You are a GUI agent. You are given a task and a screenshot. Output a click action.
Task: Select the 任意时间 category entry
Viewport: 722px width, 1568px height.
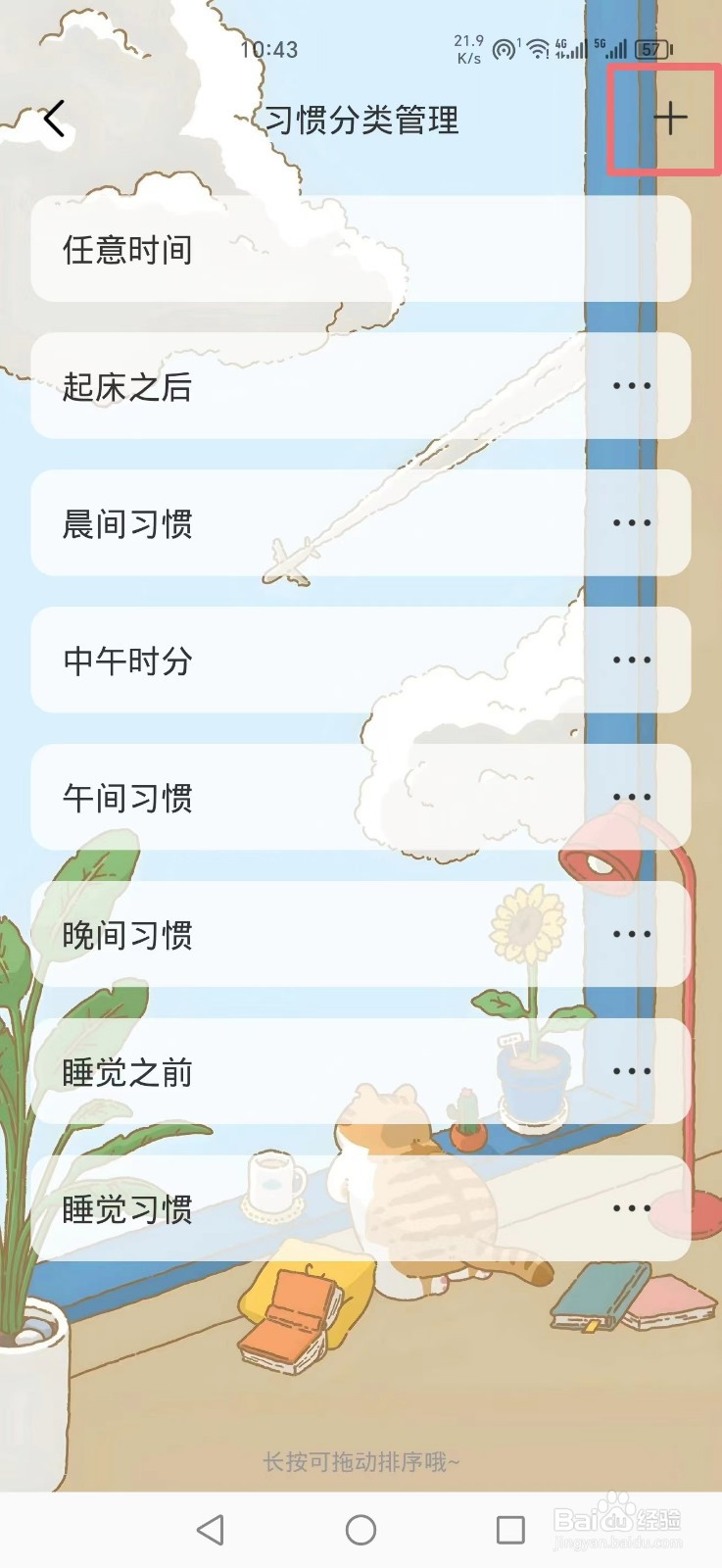pos(294,249)
